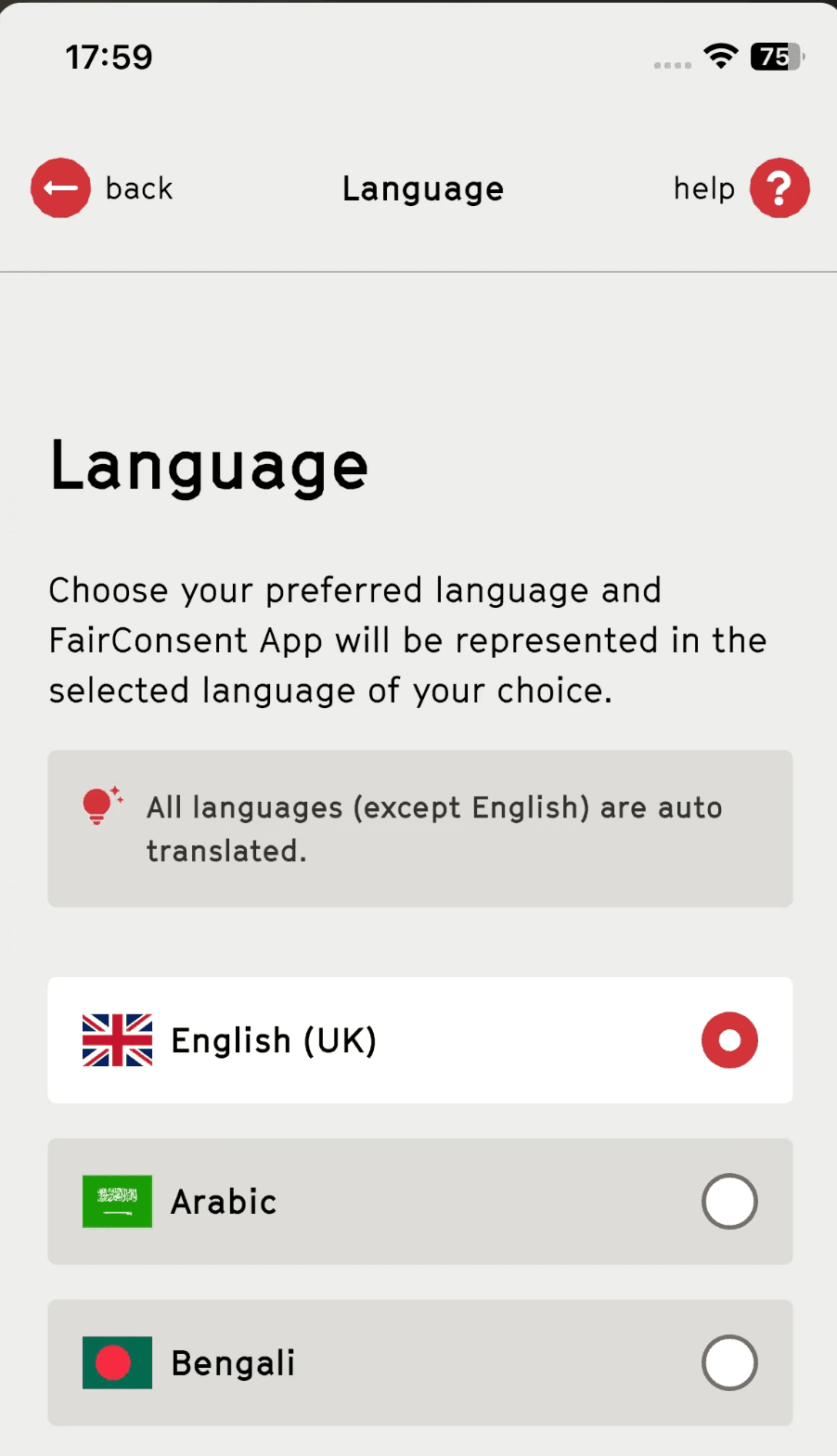Tap the Bangladesh flag beside Bengali

pos(116,1362)
